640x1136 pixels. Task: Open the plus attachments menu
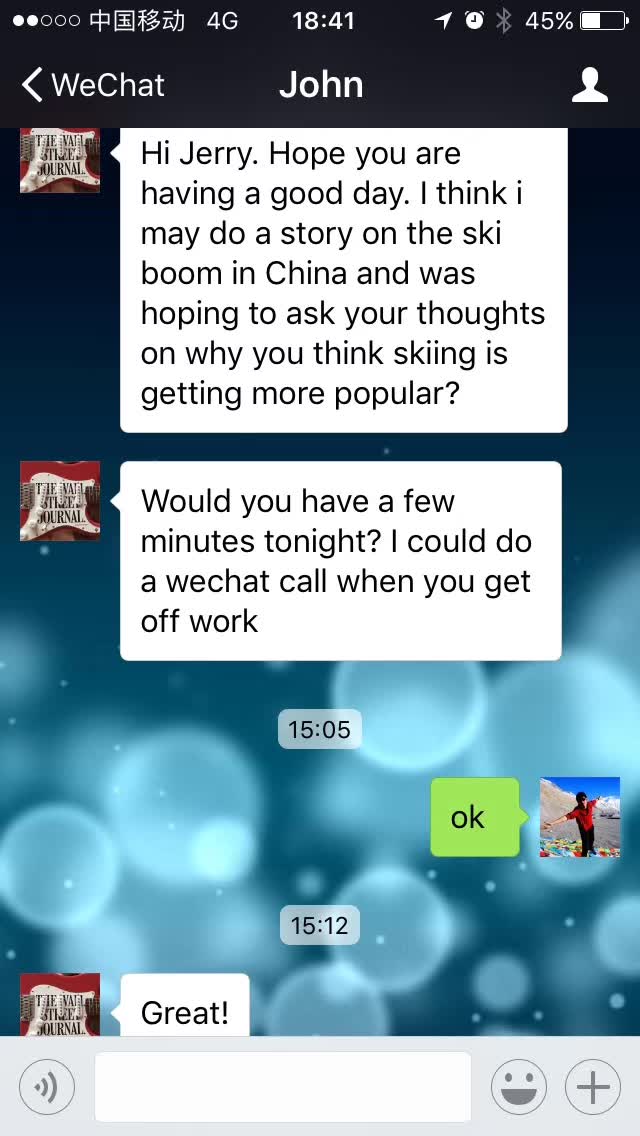(x=593, y=1087)
